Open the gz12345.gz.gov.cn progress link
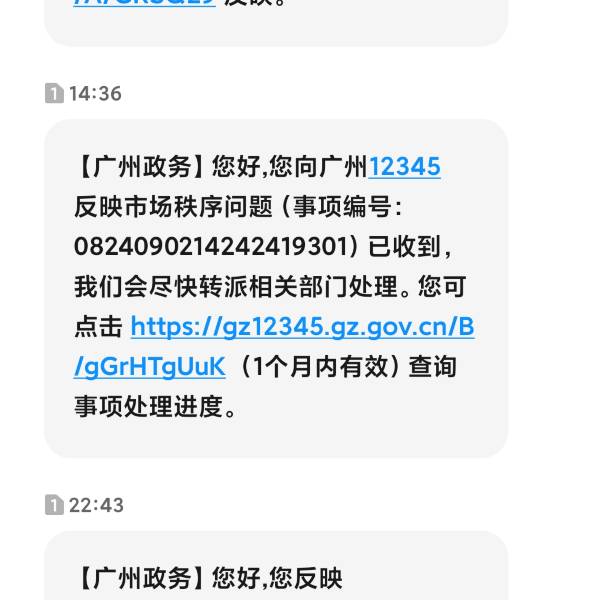 point(302,327)
